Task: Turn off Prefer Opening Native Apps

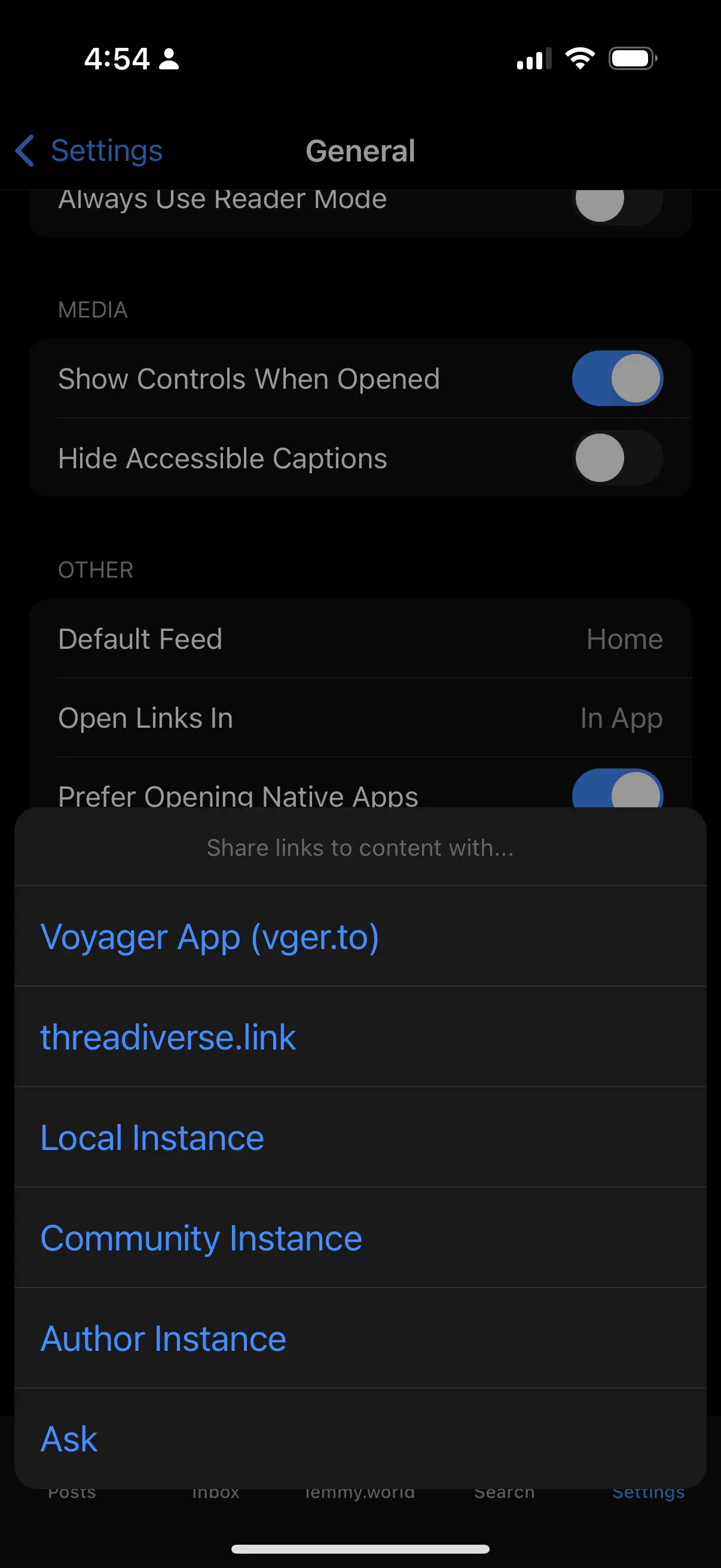Action: click(x=617, y=791)
